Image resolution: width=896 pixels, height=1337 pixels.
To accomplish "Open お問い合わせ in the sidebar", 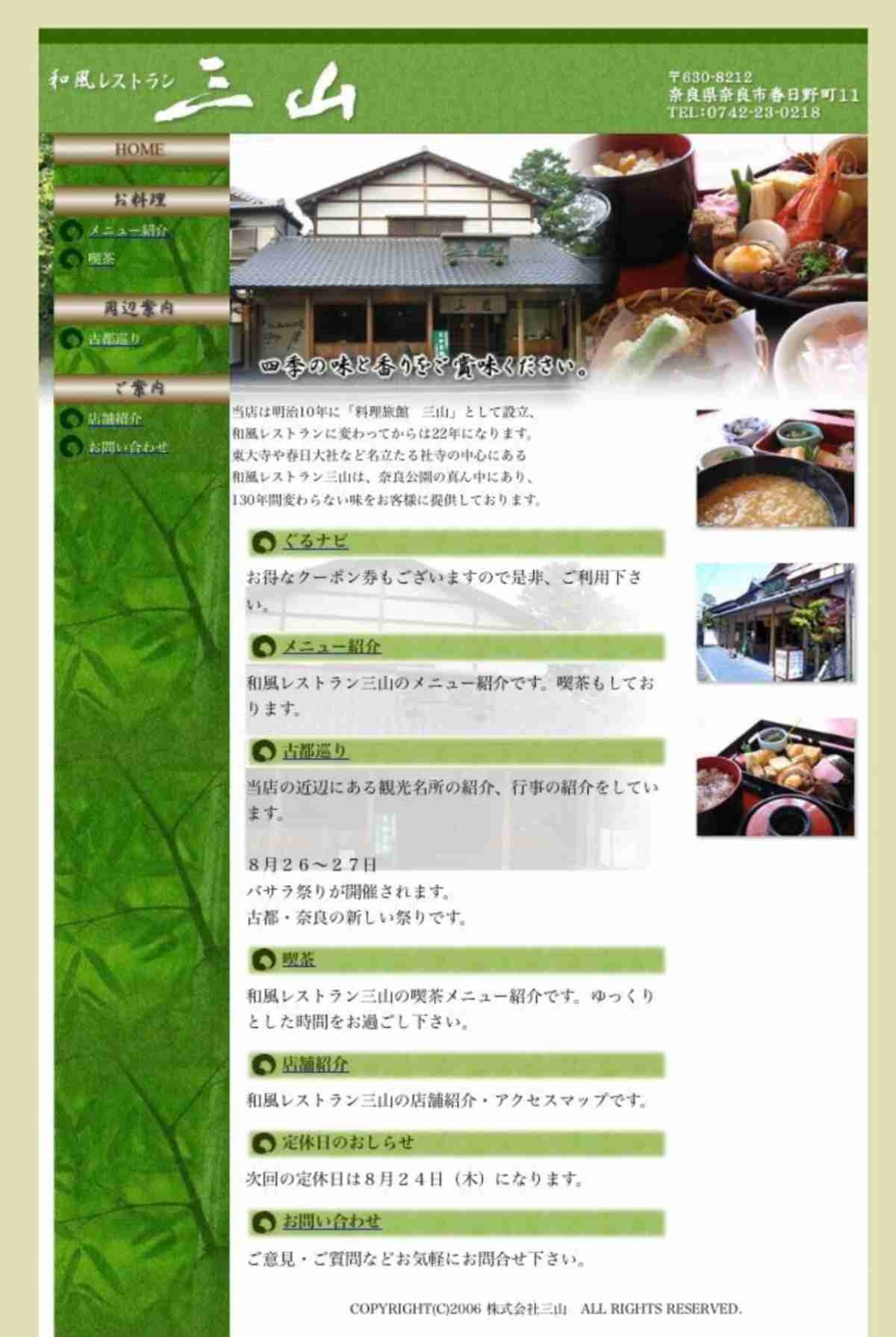I will tap(128, 447).
